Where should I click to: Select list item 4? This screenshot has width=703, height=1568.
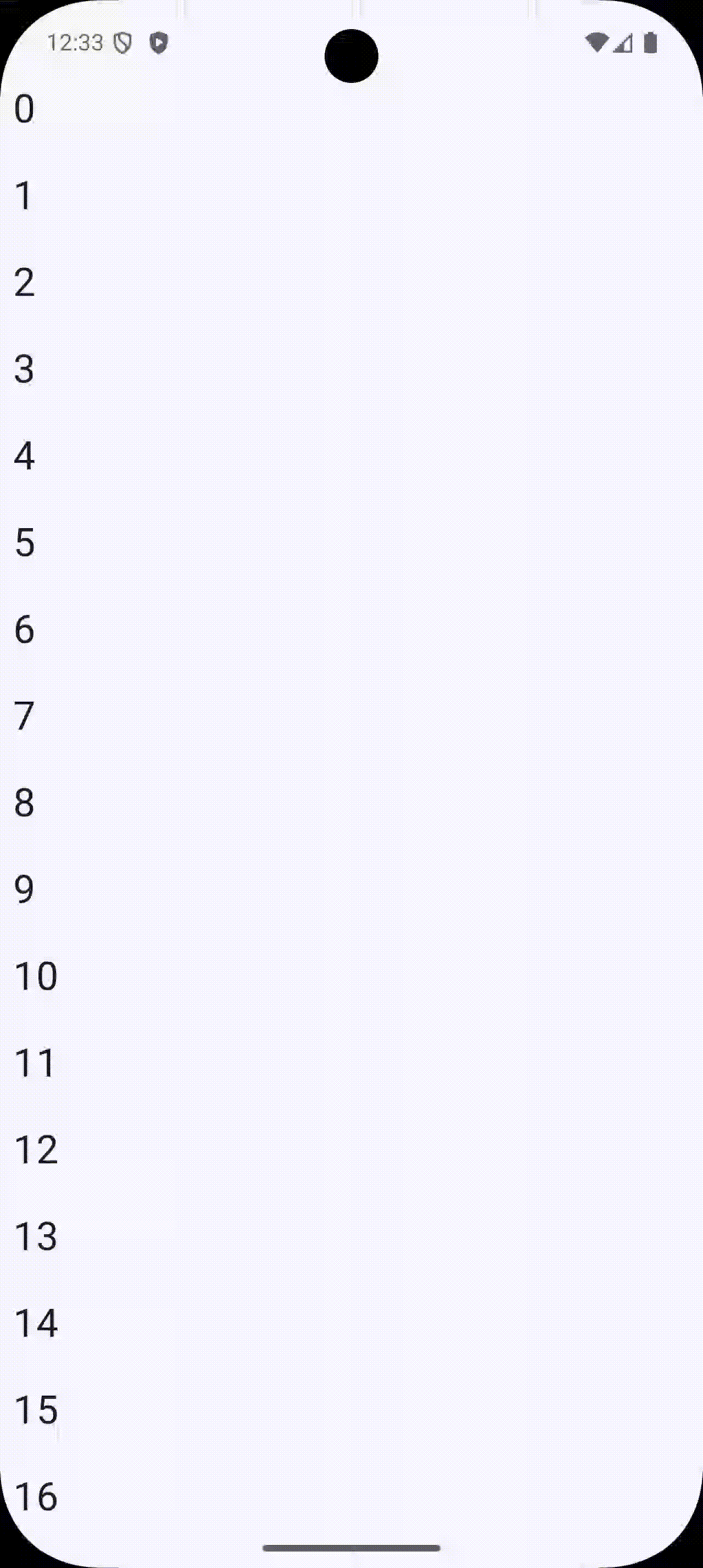tap(24, 457)
